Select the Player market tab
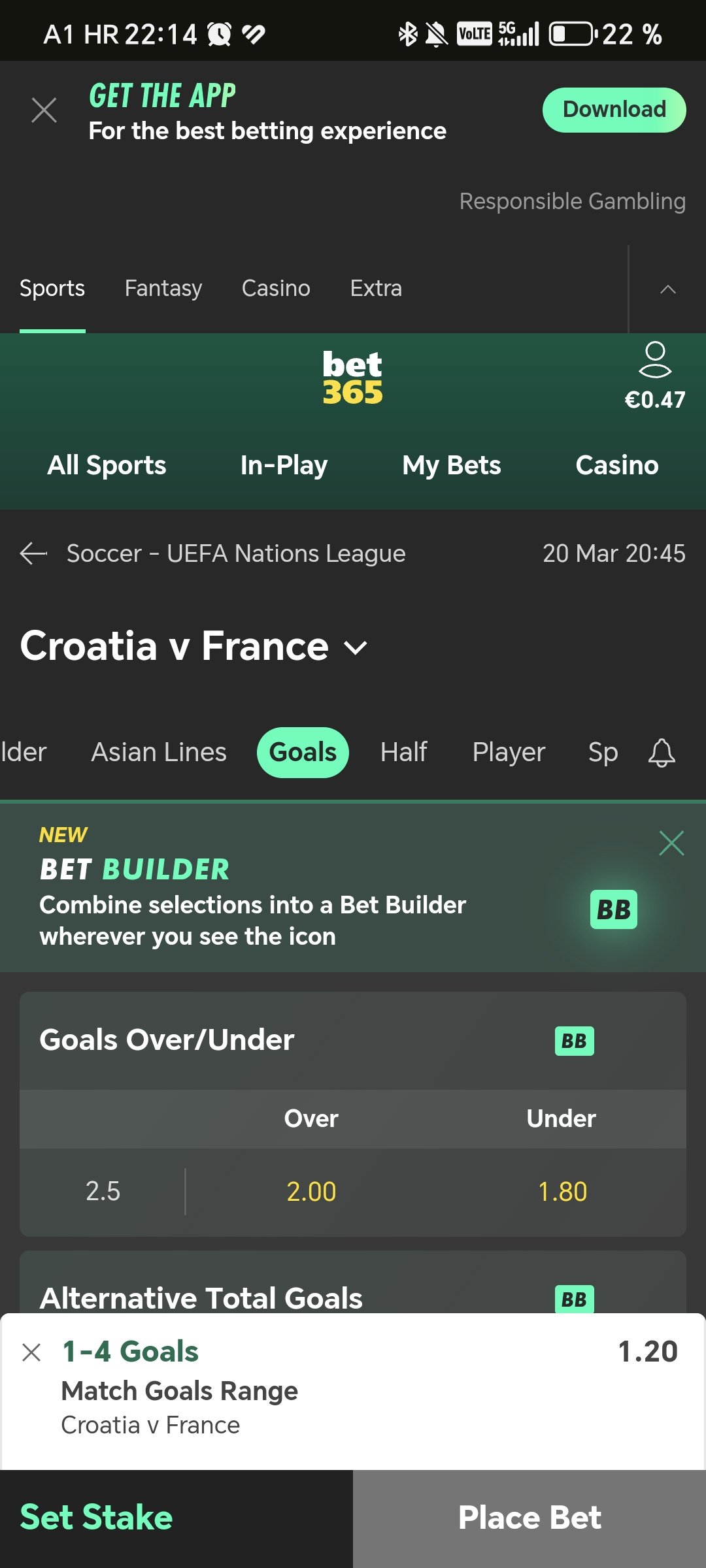The height and width of the screenshot is (1568, 706). coord(509,752)
